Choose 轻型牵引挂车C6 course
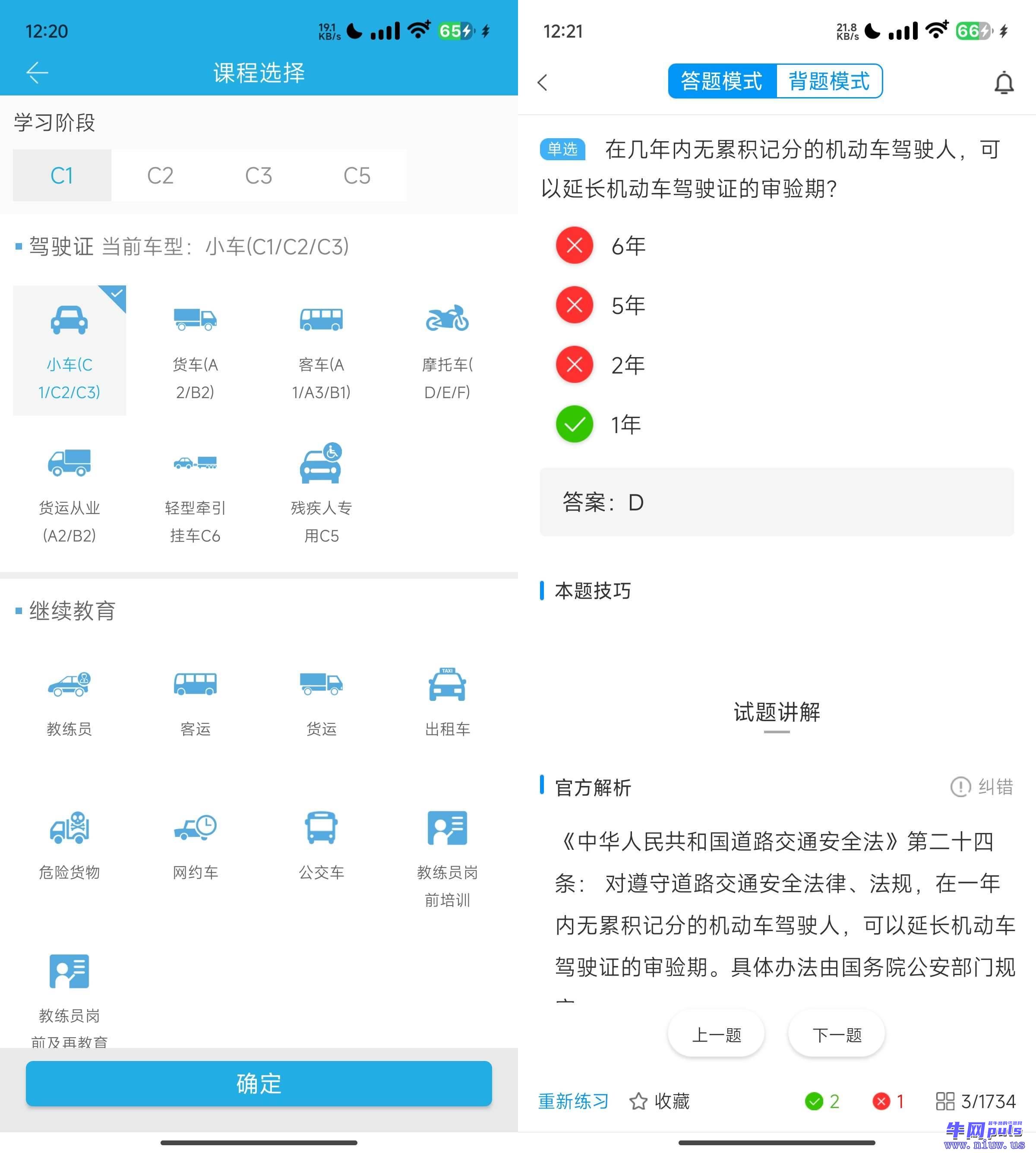Viewport: 1036px width, 1153px height. tap(195, 493)
